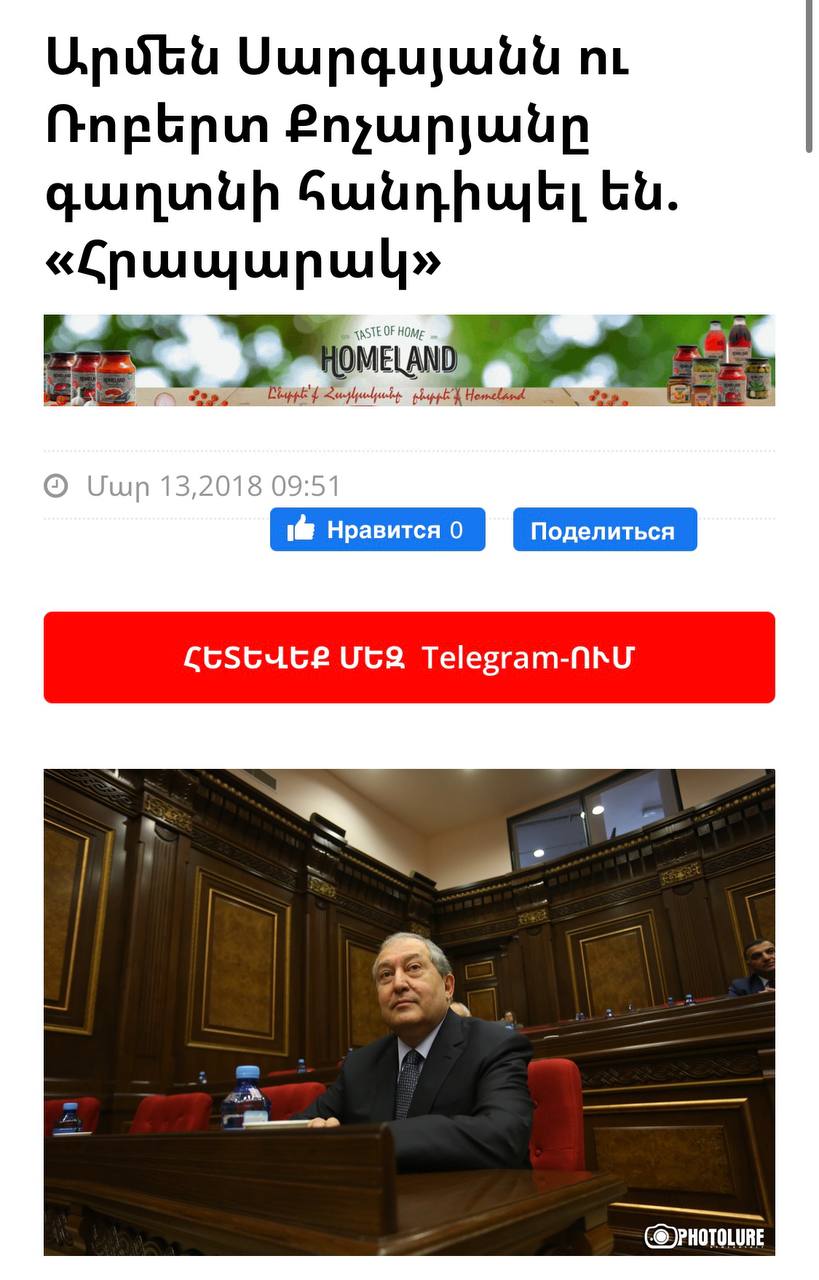819x1280 pixels.
Task: Like the article with Нравится button
Action: pyautogui.click(x=377, y=530)
